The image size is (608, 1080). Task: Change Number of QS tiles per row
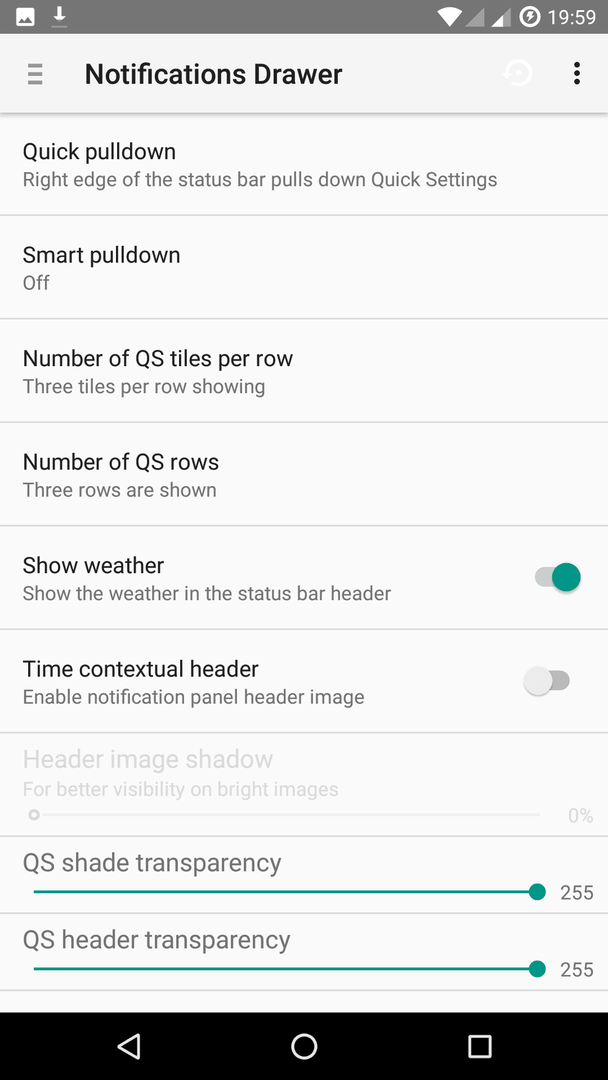pos(304,371)
